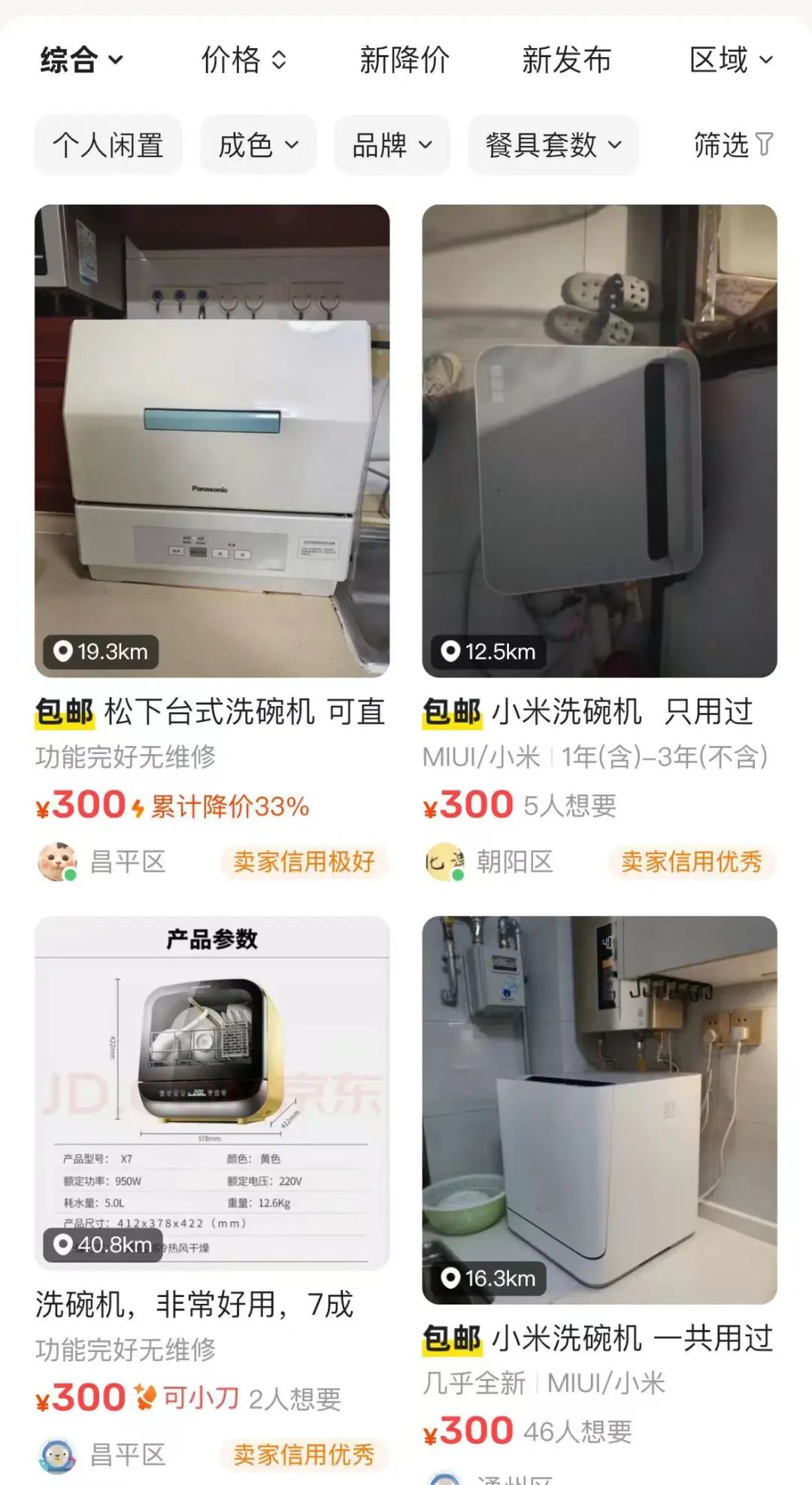Open the 小米洗碗机 只用过 listing

599,441
